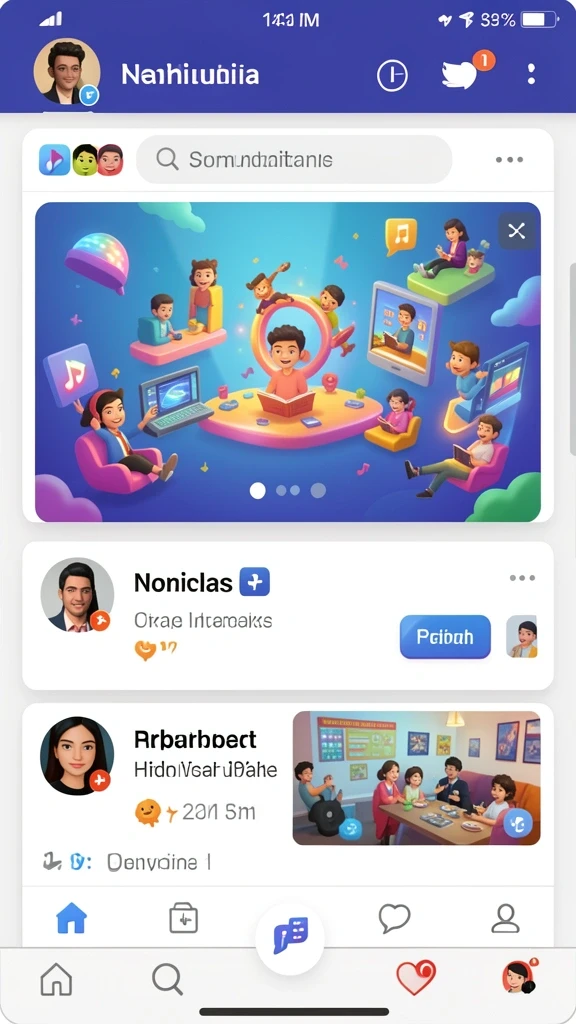Open the notifications bird icon with red badge

(x=460, y=74)
